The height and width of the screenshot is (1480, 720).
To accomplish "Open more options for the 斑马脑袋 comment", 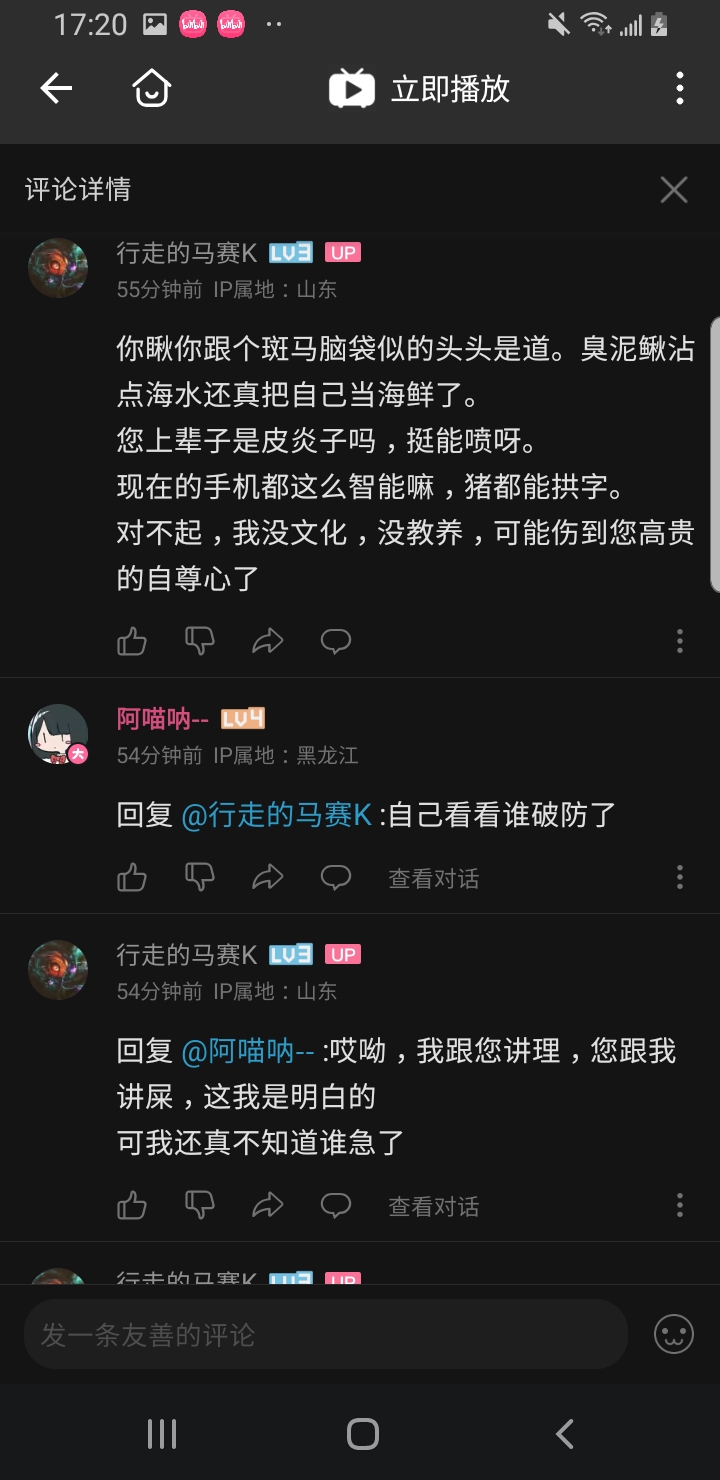I will [x=680, y=641].
